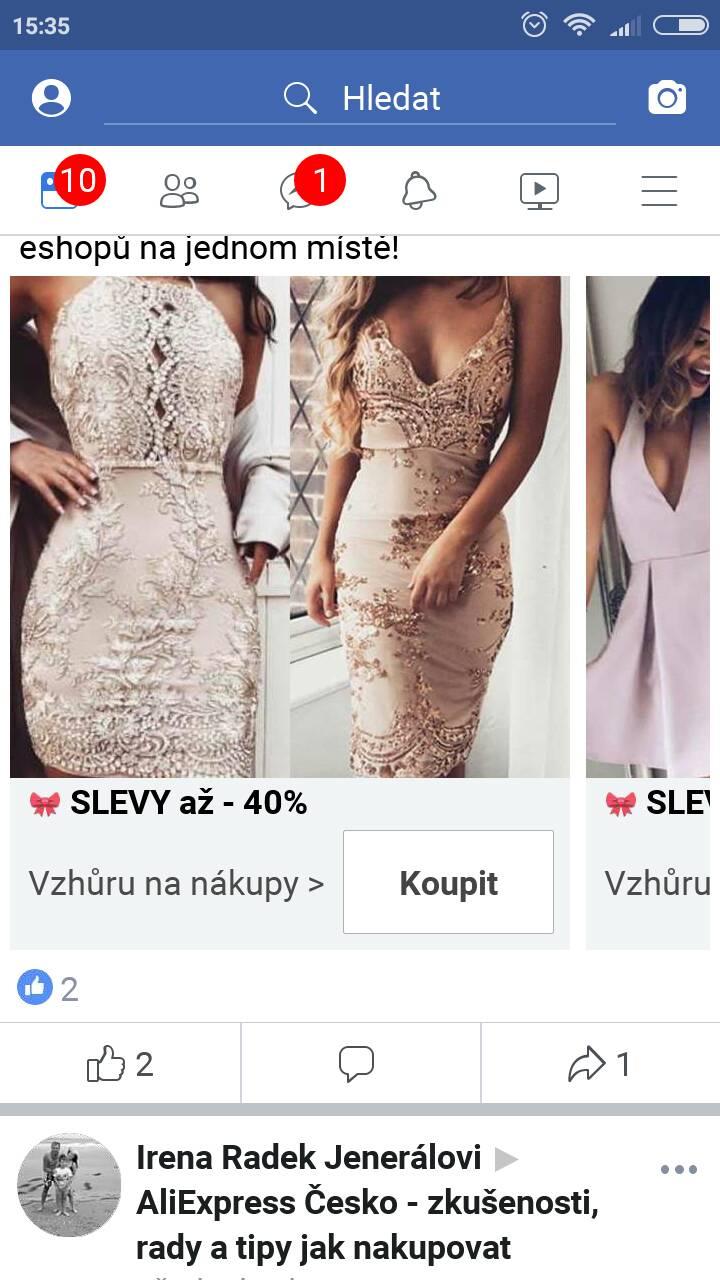720x1280 pixels.
Task: Open the notifications bell tab
Action: (419, 190)
